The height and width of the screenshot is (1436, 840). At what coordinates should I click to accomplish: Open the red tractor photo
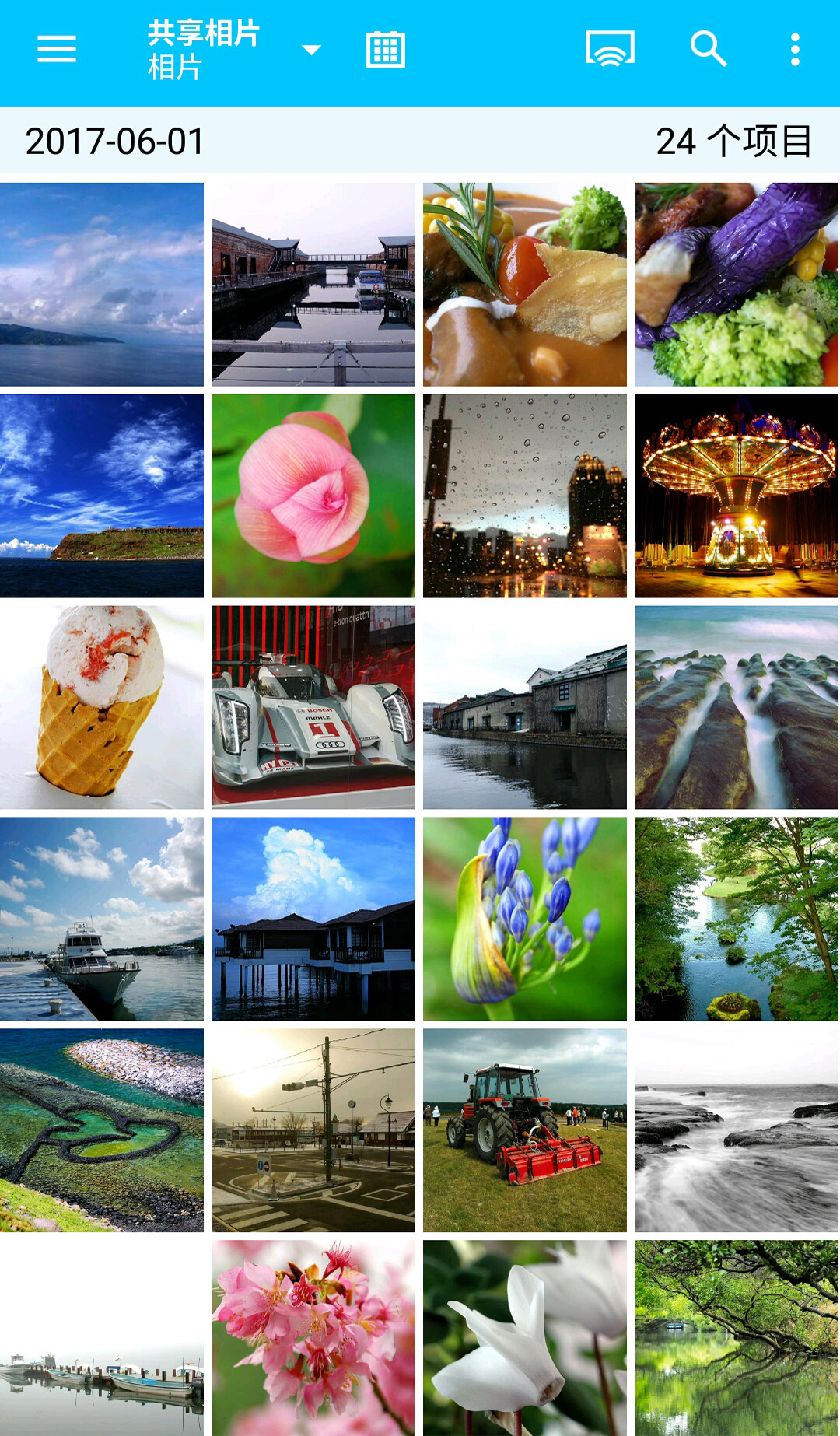point(524,1130)
